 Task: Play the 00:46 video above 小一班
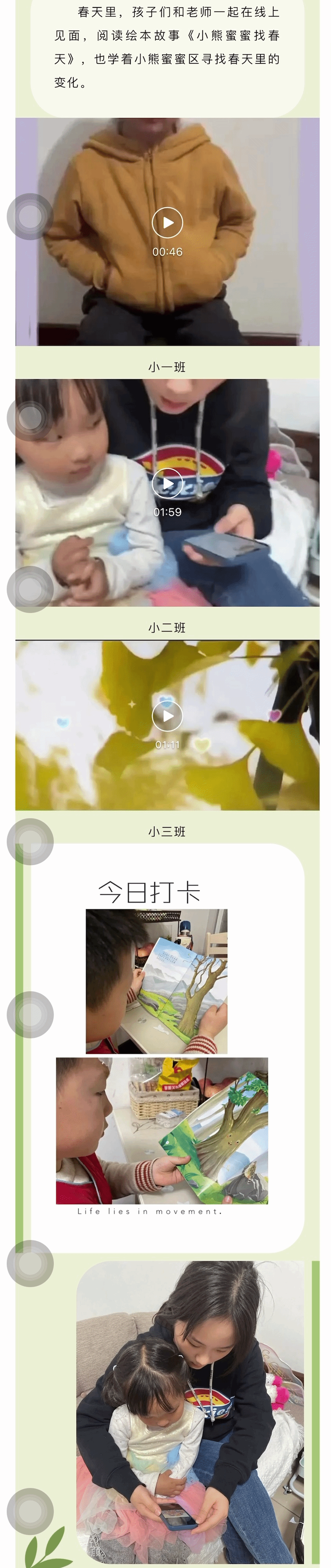click(167, 223)
